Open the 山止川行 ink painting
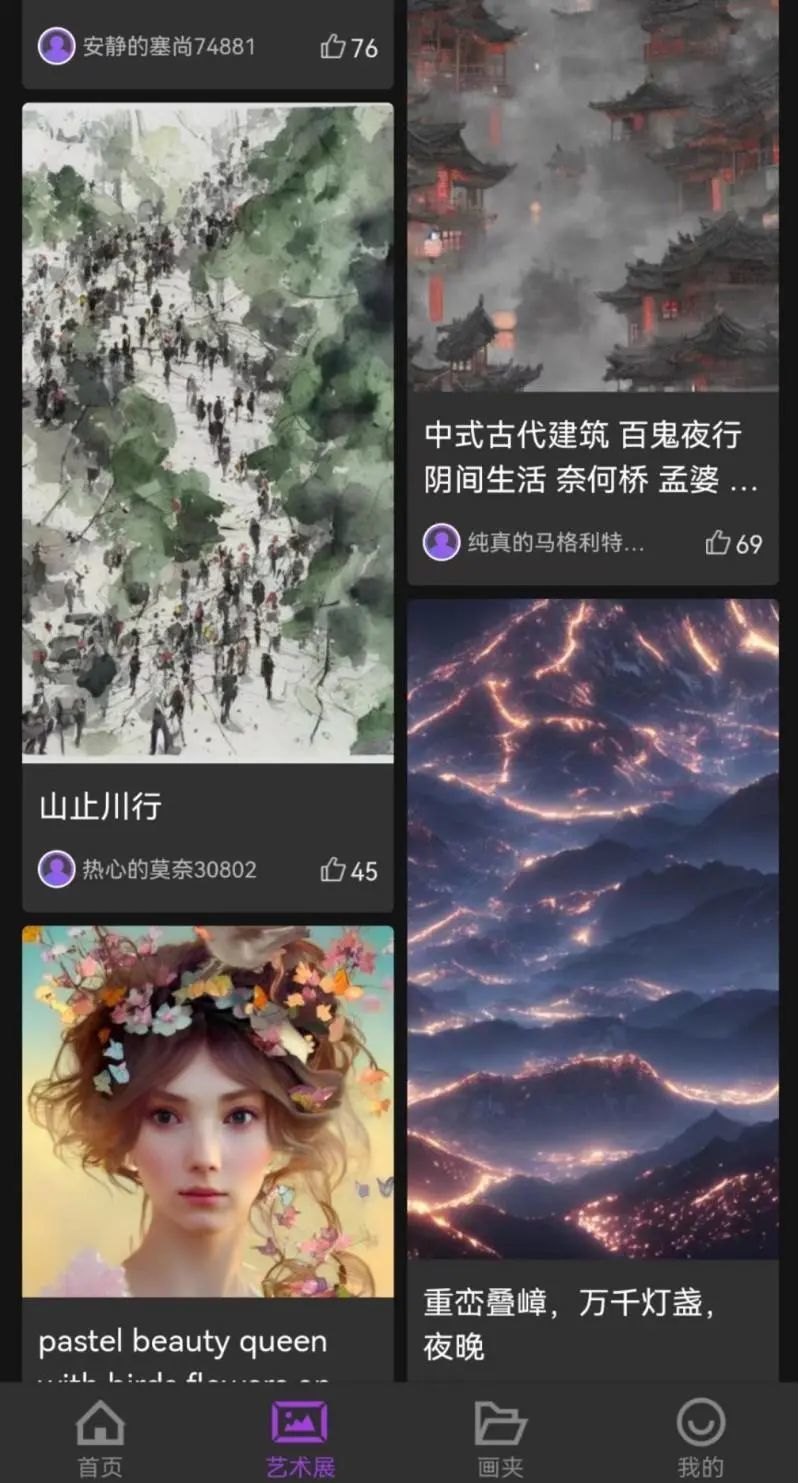798x1483 pixels. click(208, 432)
